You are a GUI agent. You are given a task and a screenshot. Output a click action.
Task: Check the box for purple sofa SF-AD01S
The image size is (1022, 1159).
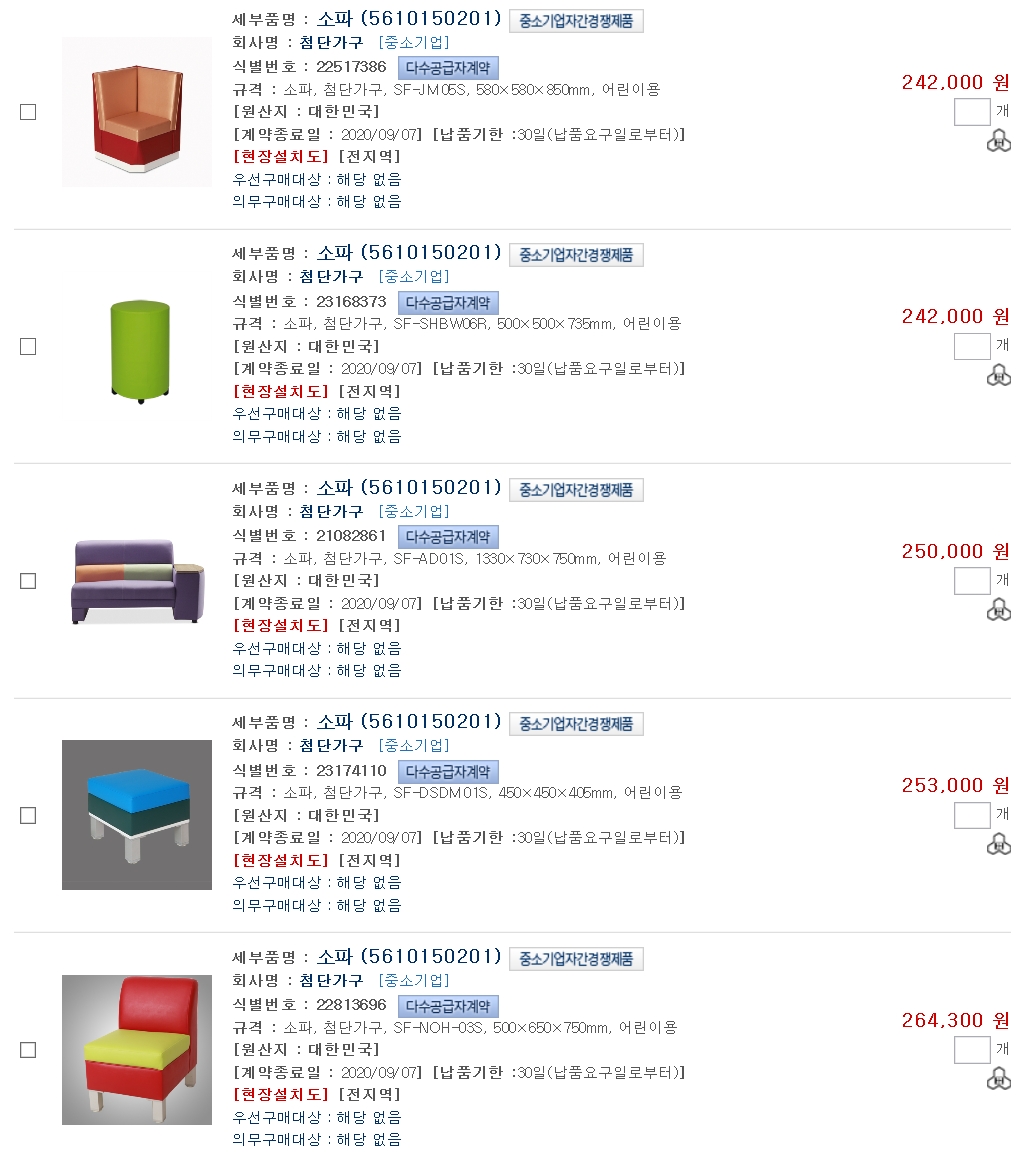tap(28, 581)
